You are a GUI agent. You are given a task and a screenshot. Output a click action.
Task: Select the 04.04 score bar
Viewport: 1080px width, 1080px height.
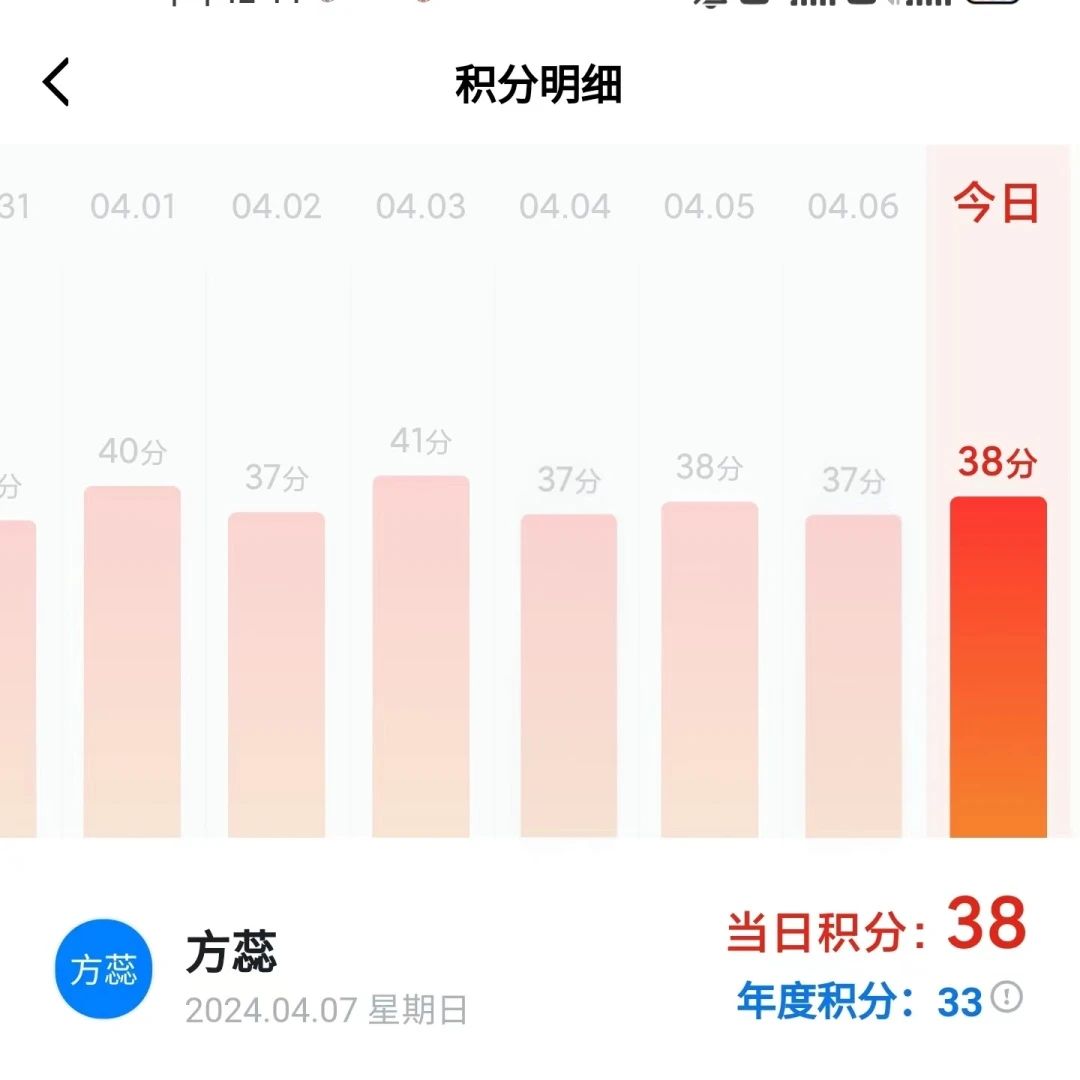point(568,675)
